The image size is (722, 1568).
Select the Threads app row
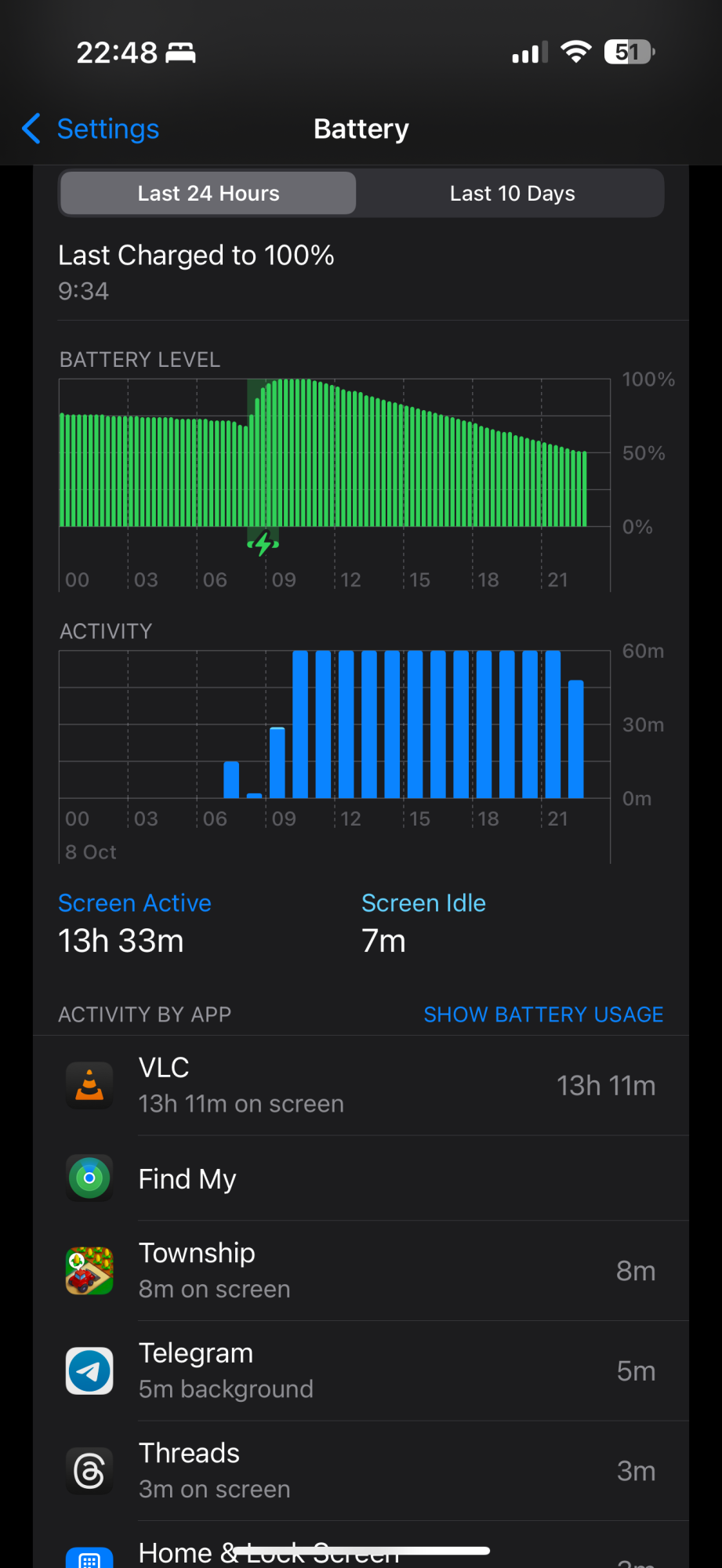[x=361, y=1471]
